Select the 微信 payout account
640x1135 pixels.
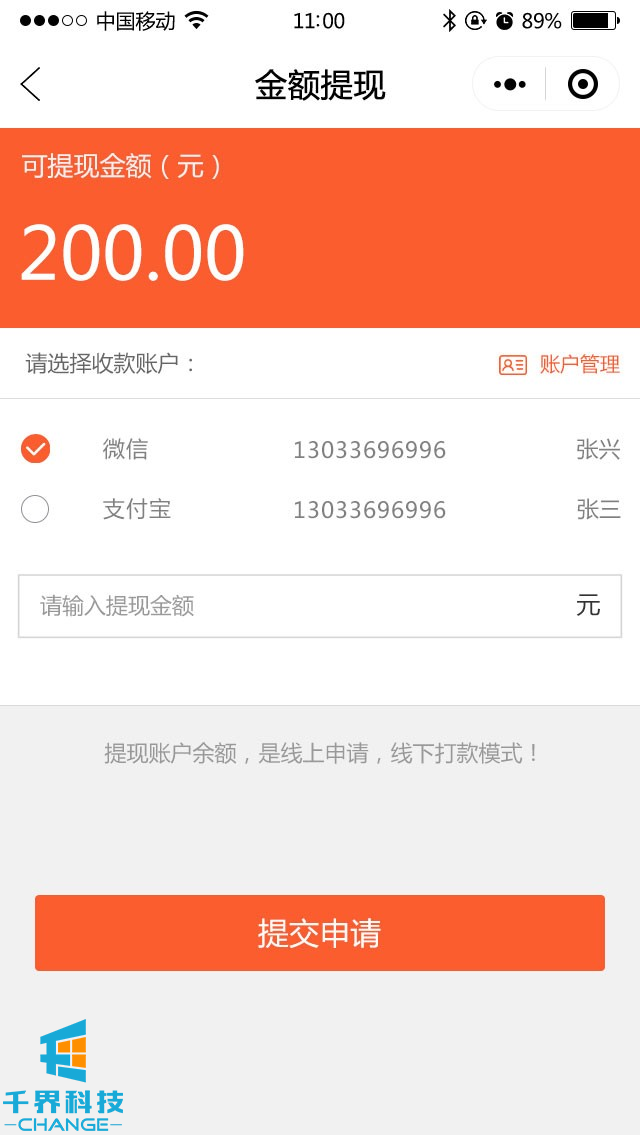pyautogui.click(x=35, y=450)
